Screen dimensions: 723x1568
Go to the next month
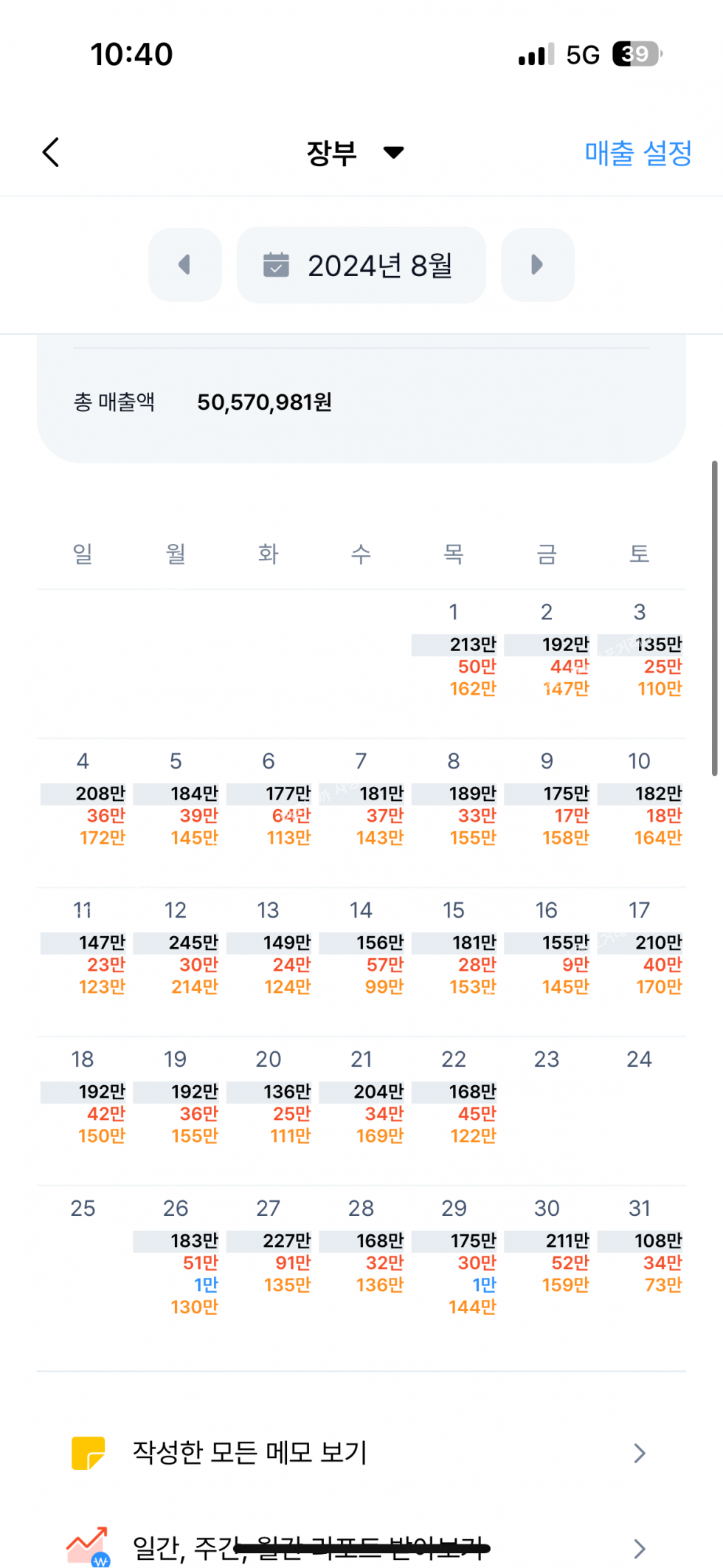coord(537,265)
